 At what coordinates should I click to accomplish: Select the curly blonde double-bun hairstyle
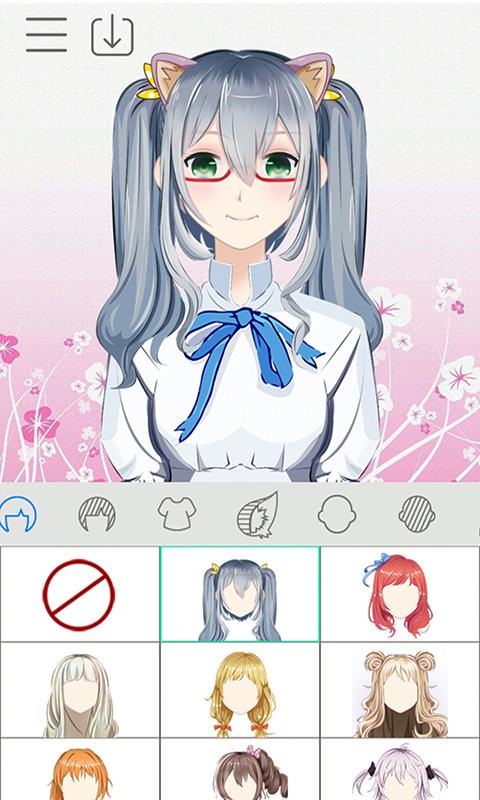[399, 690]
